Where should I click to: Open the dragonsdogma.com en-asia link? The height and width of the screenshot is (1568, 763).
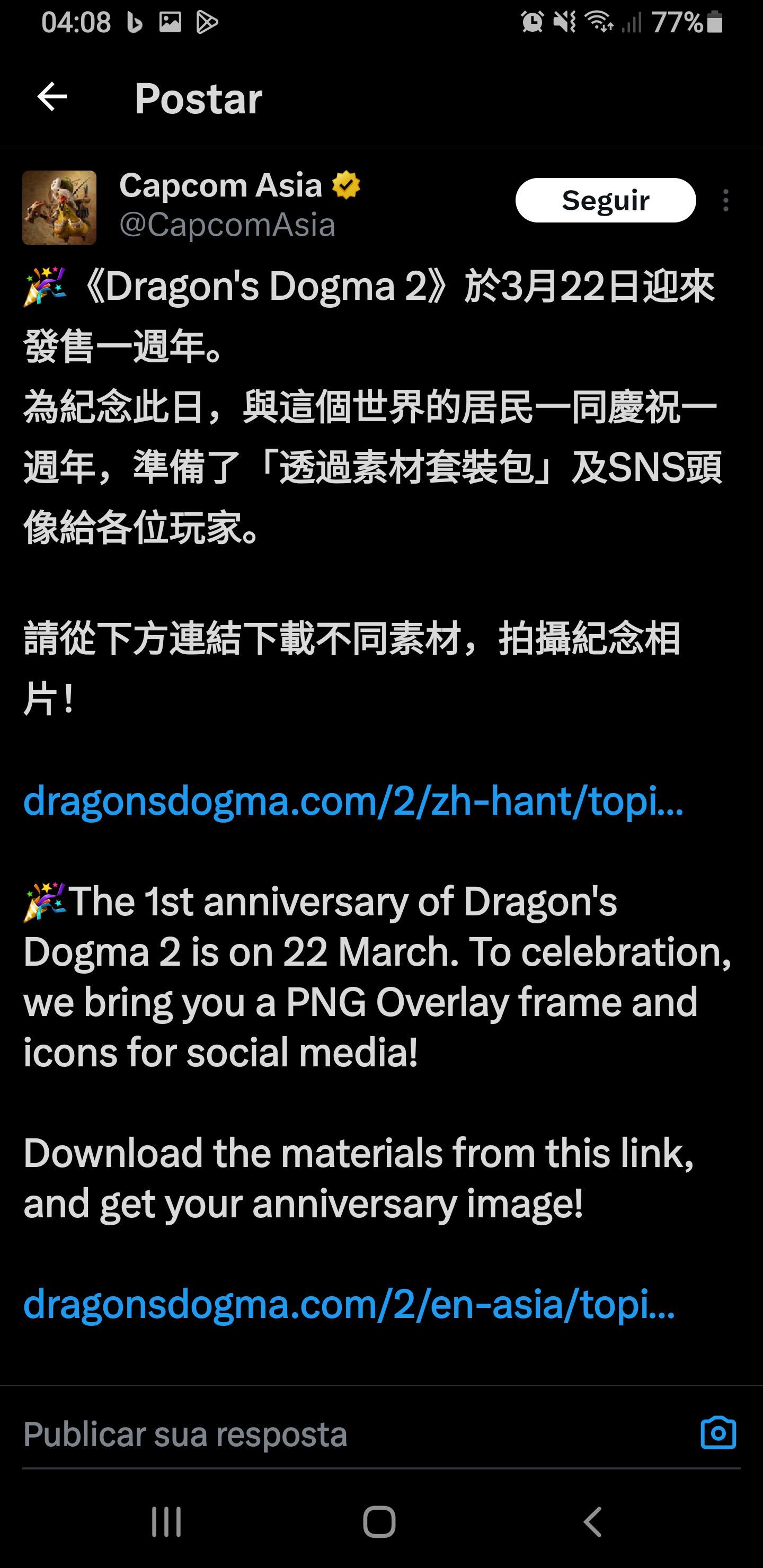349,1303
